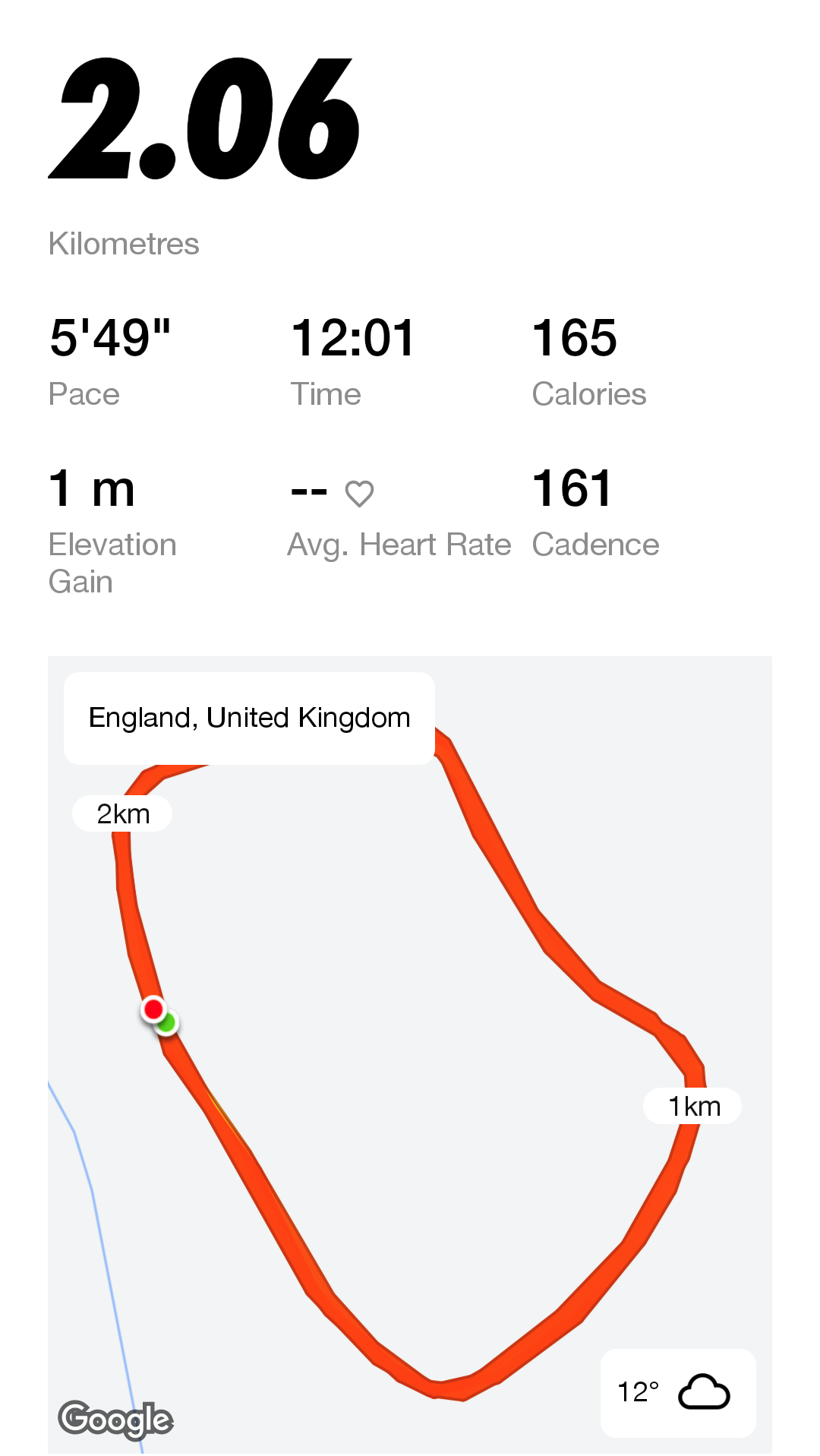Open the England, United Kingdom location label
This screenshot has height=1456, width=820.
(x=249, y=716)
